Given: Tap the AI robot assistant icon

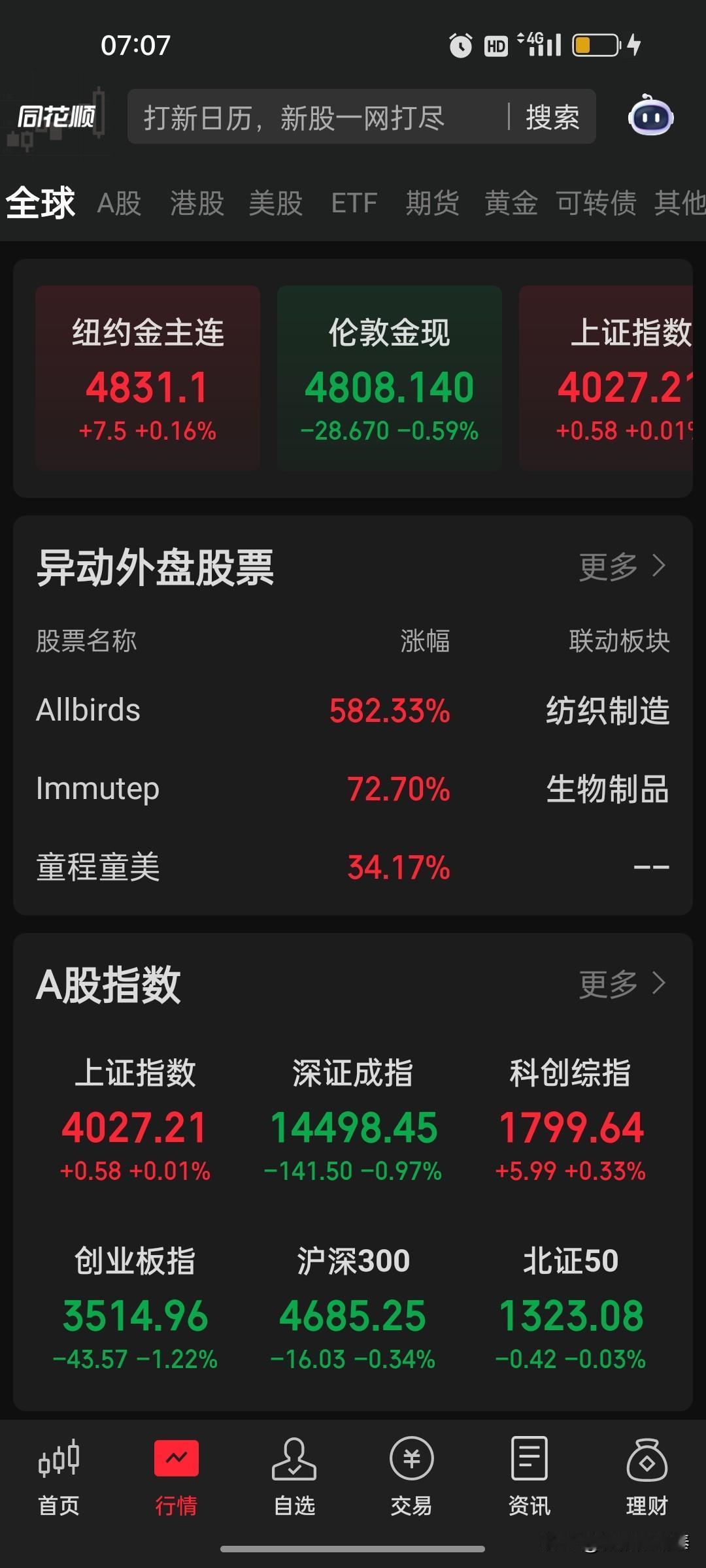Looking at the screenshot, I should [649, 116].
